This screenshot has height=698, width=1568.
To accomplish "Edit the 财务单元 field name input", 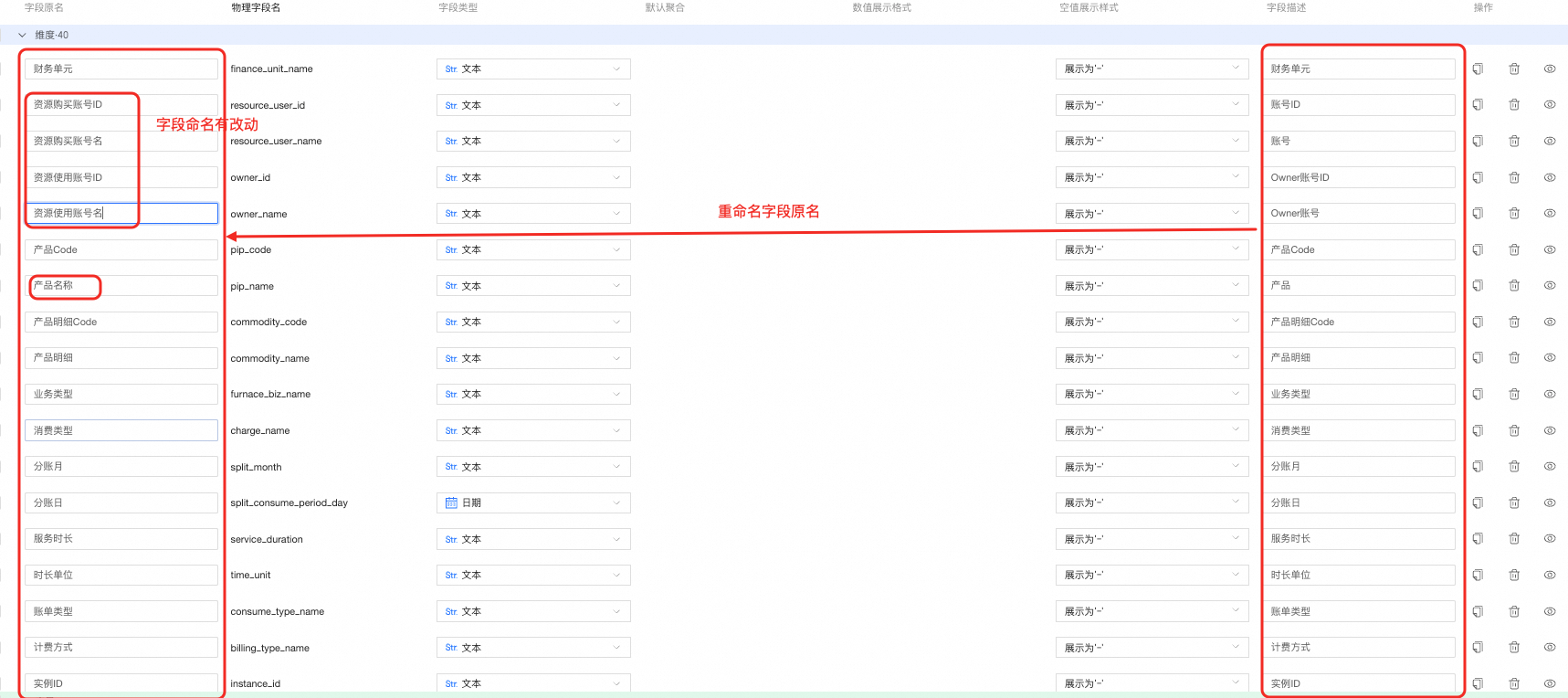I will click(121, 69).
